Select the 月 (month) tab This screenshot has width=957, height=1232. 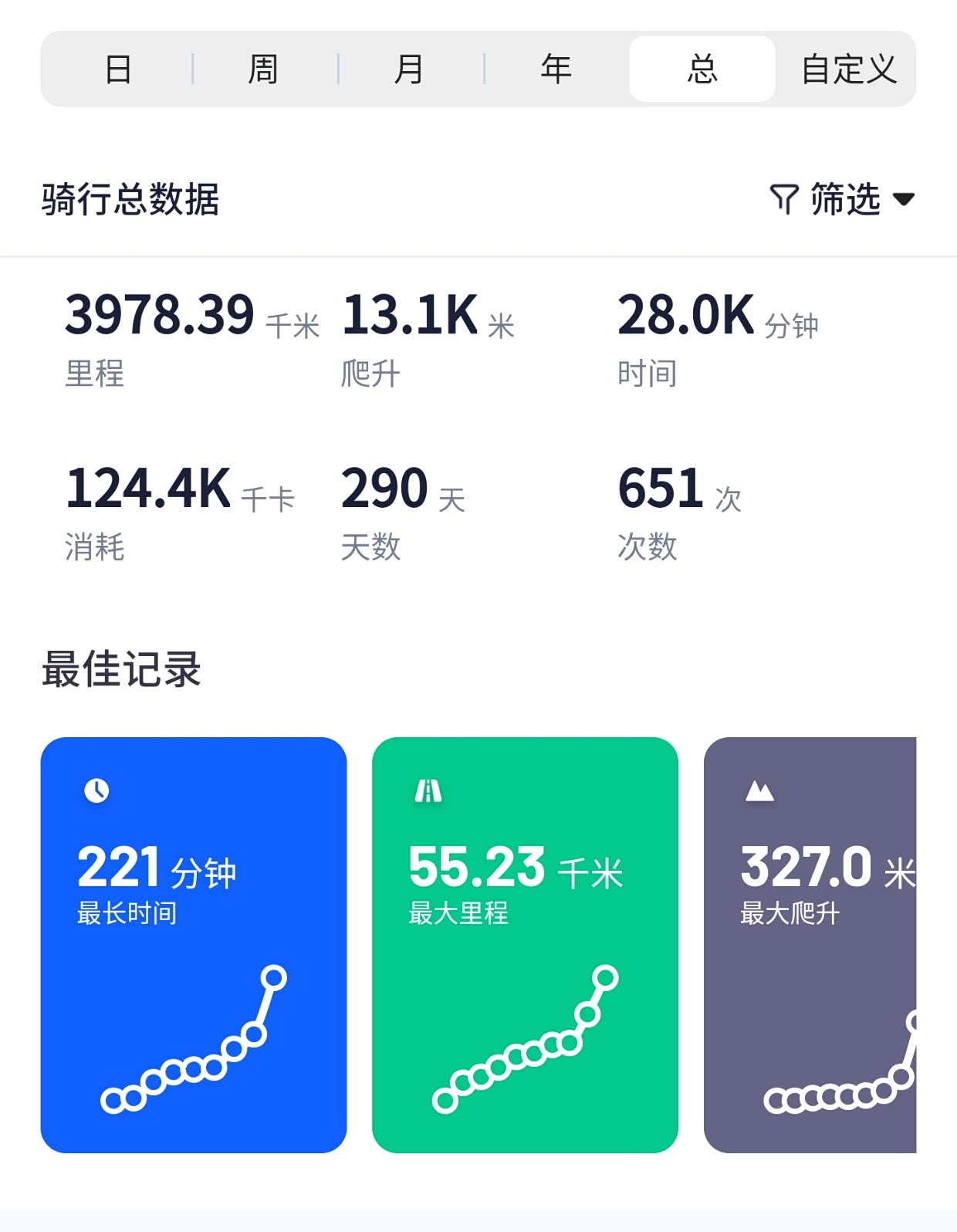coord(409,69)
